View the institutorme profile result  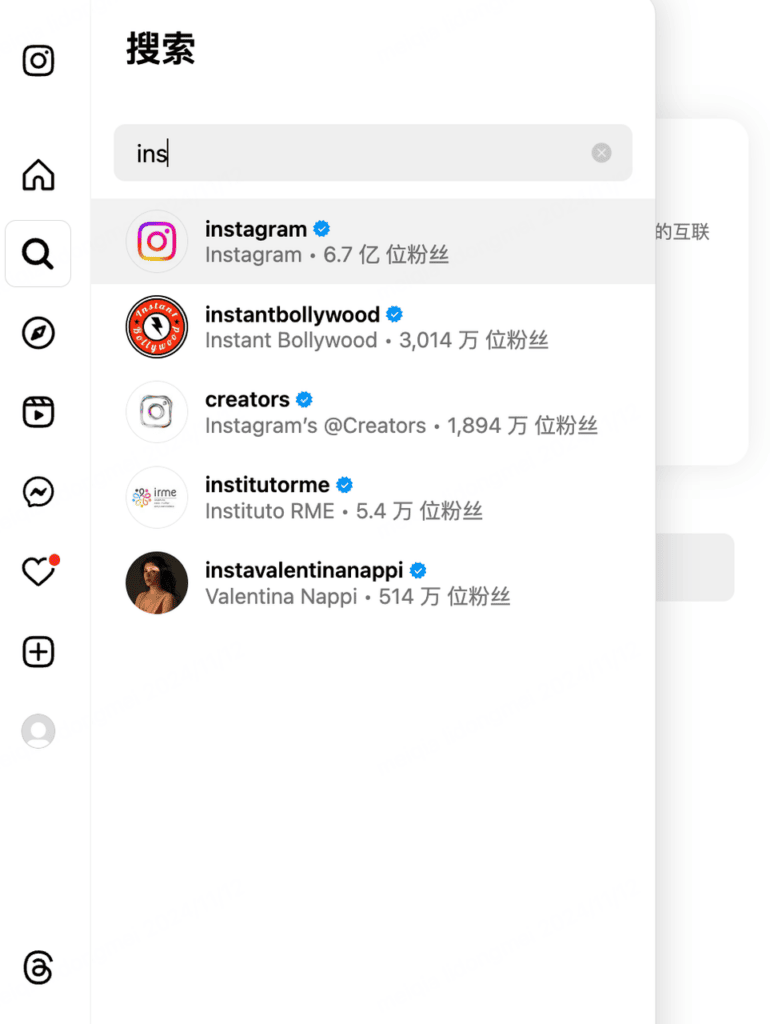[373, 498]
